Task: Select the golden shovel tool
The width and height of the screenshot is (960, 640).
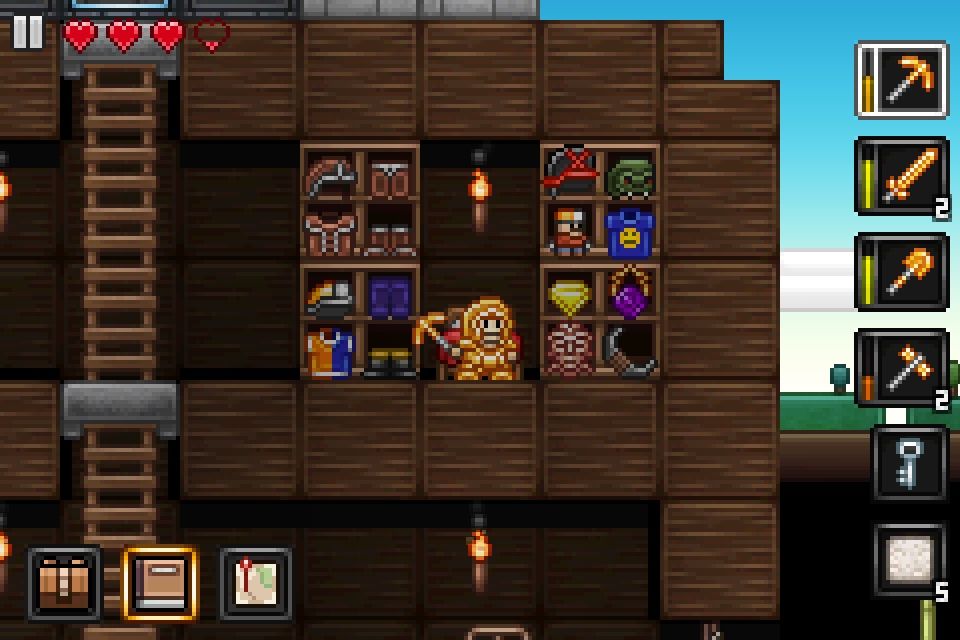Action: tap(902, 272)
